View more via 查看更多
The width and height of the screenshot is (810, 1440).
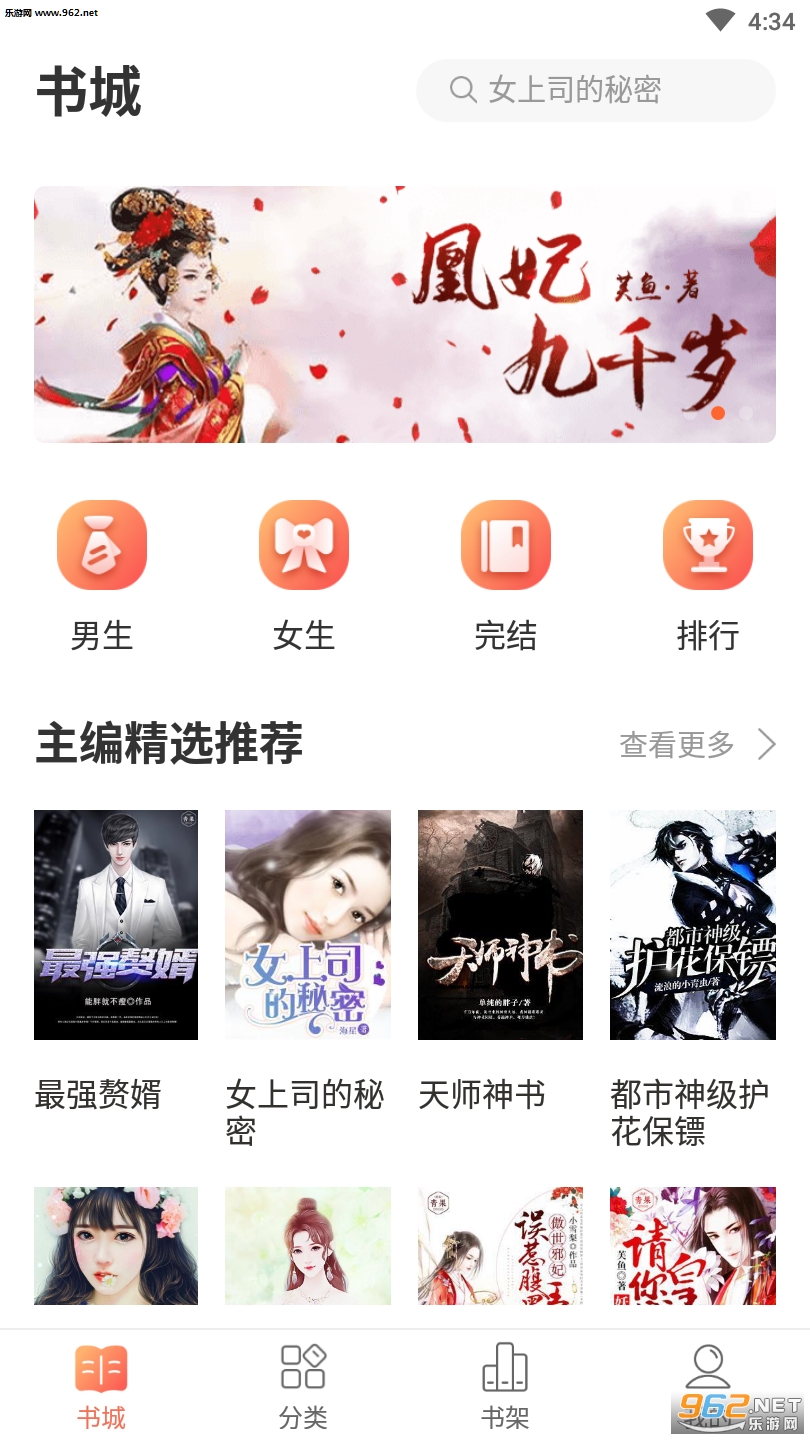[x=697, y=744]
